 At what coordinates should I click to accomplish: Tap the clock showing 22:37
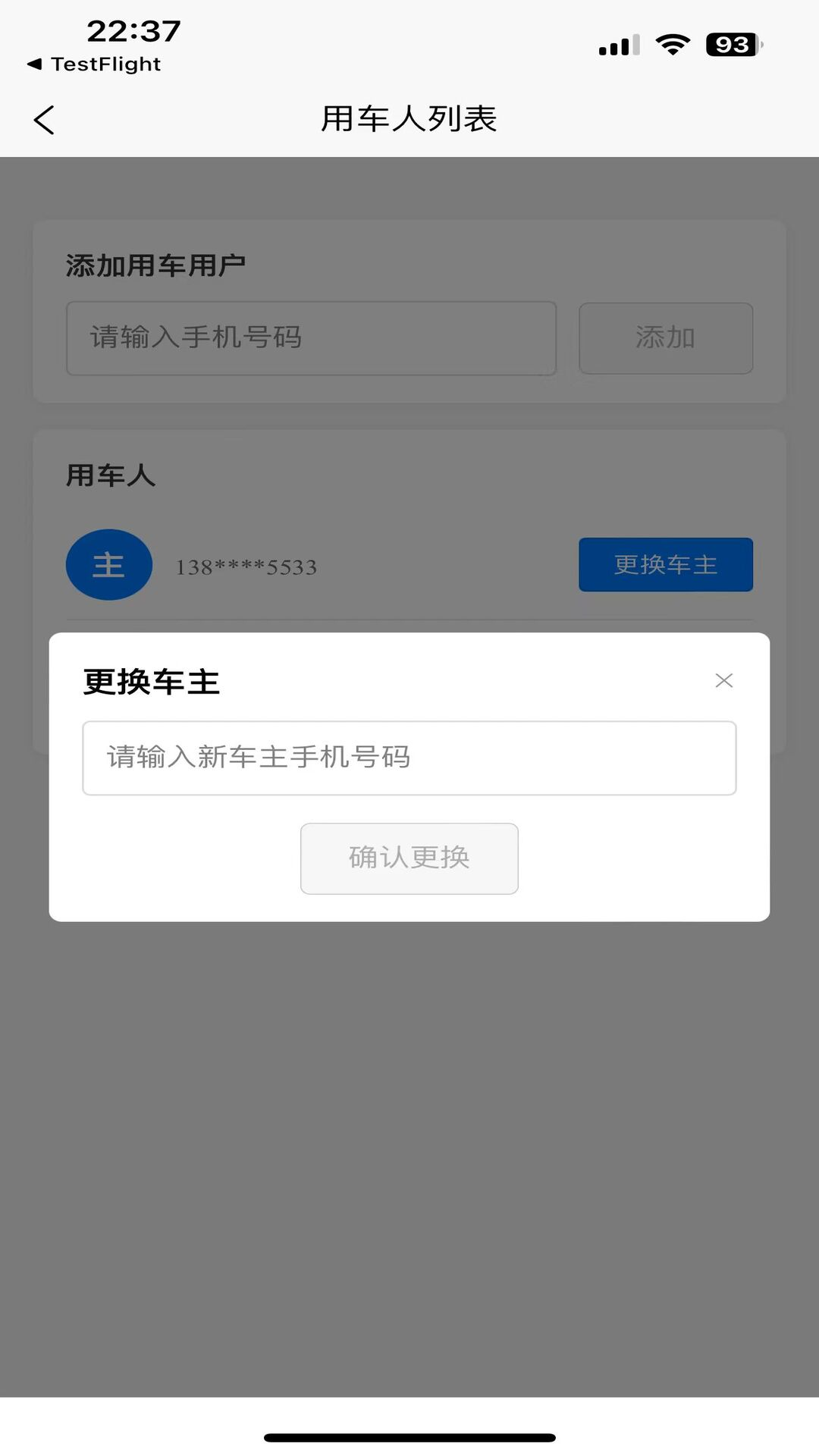(x=134, y=32)
